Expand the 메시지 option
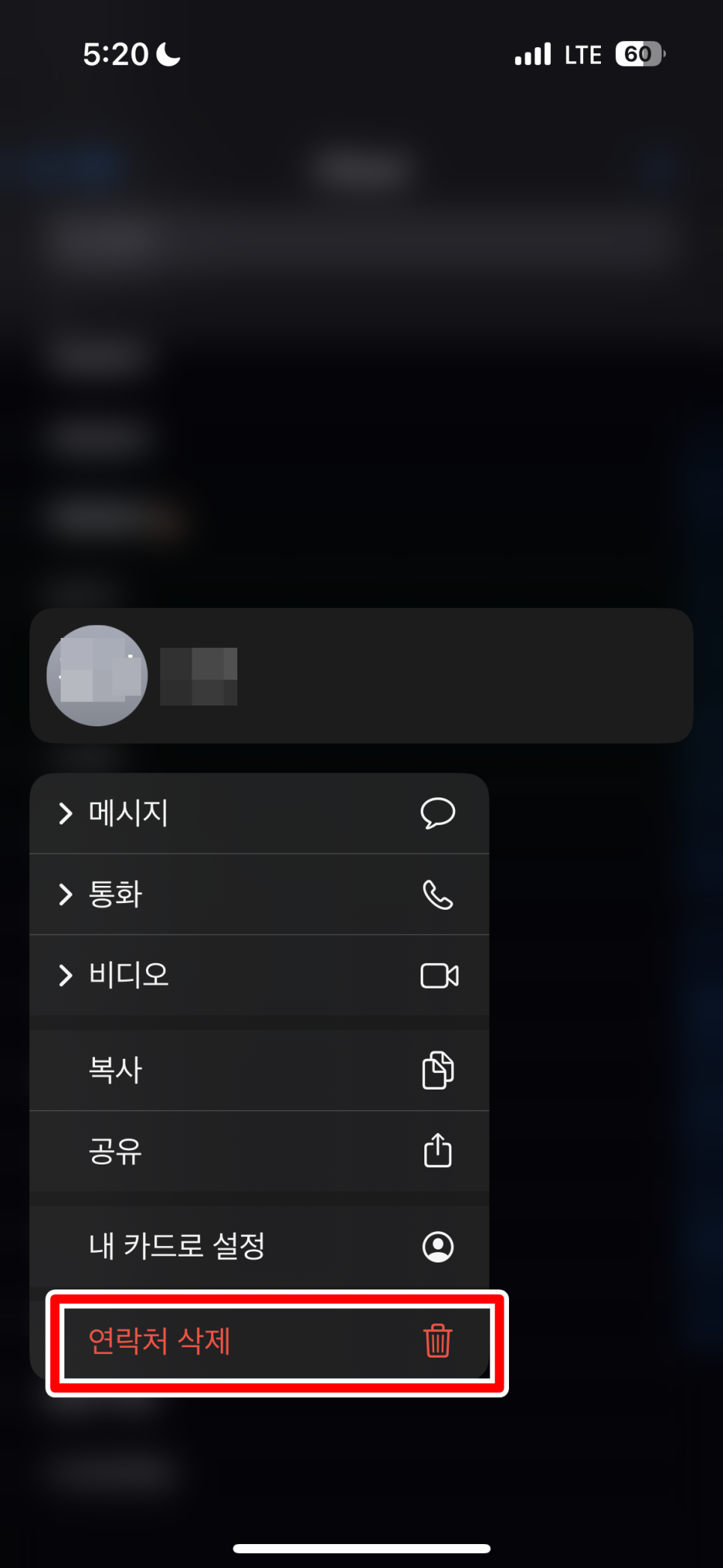 click(259, 813)
